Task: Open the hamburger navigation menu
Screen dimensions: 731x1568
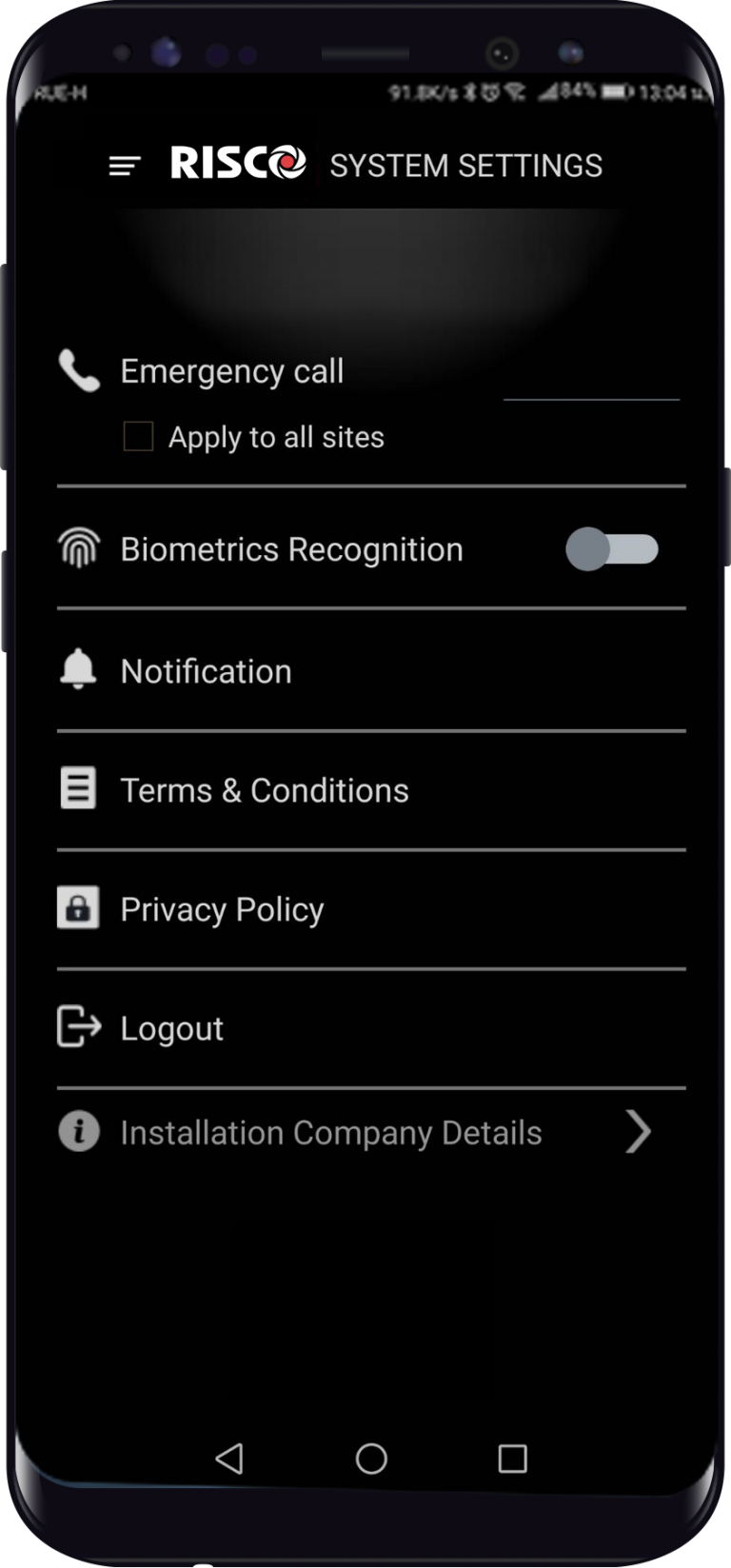Action: 123,164
